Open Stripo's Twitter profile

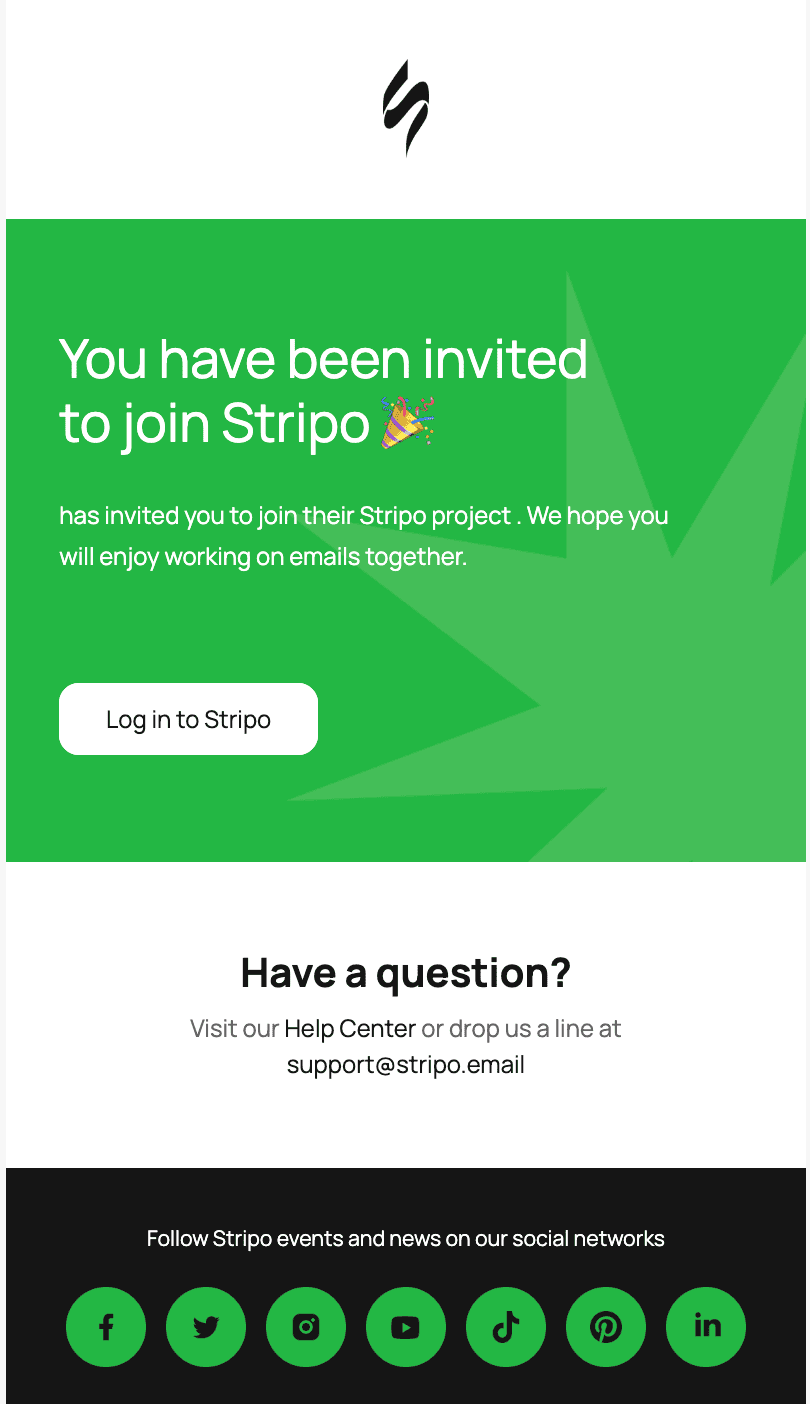point(206,1327)
